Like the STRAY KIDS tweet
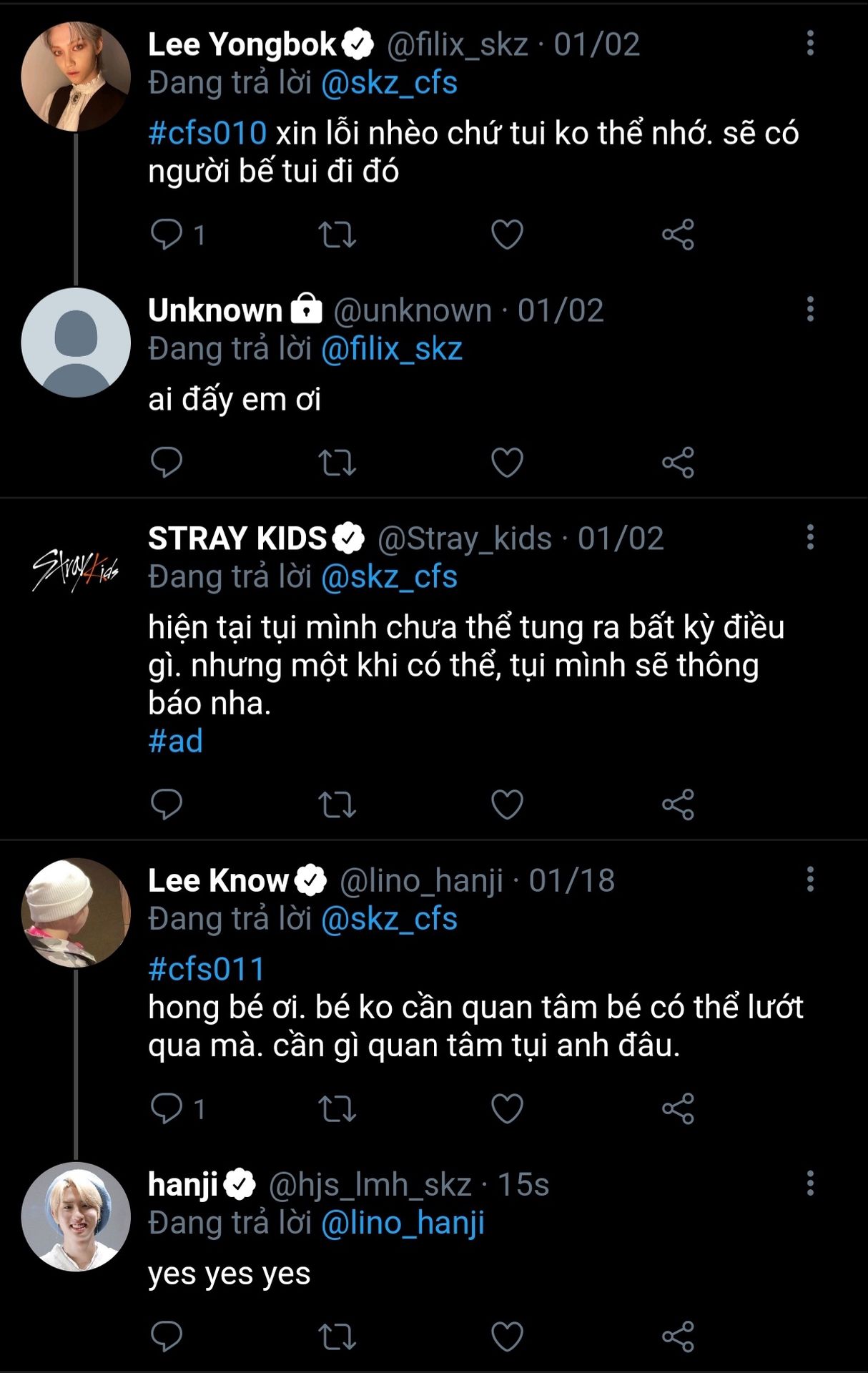 (x=507, y=804)
